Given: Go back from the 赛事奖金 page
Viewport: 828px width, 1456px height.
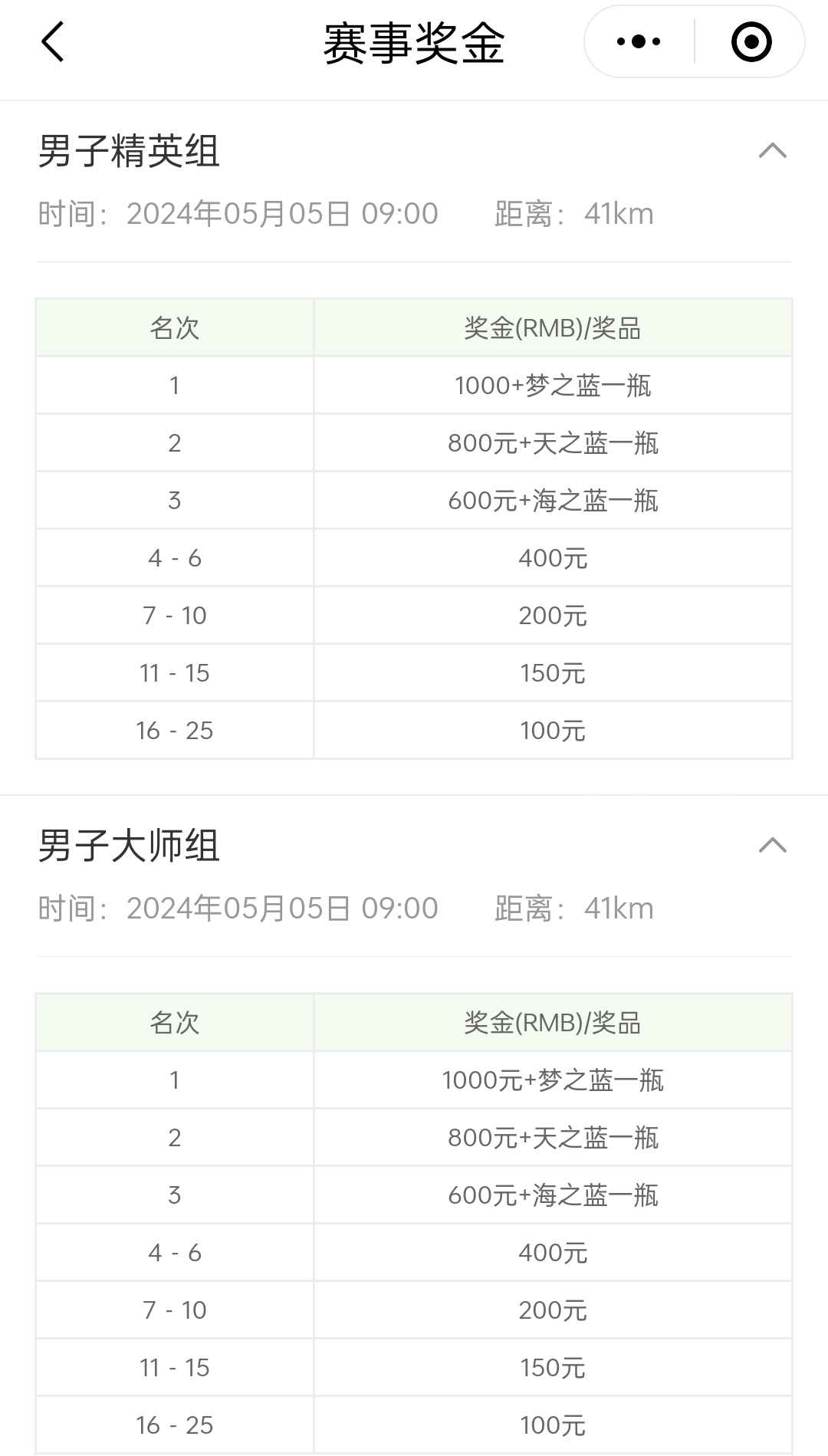Looking at the screenshot, I should 52,41.
